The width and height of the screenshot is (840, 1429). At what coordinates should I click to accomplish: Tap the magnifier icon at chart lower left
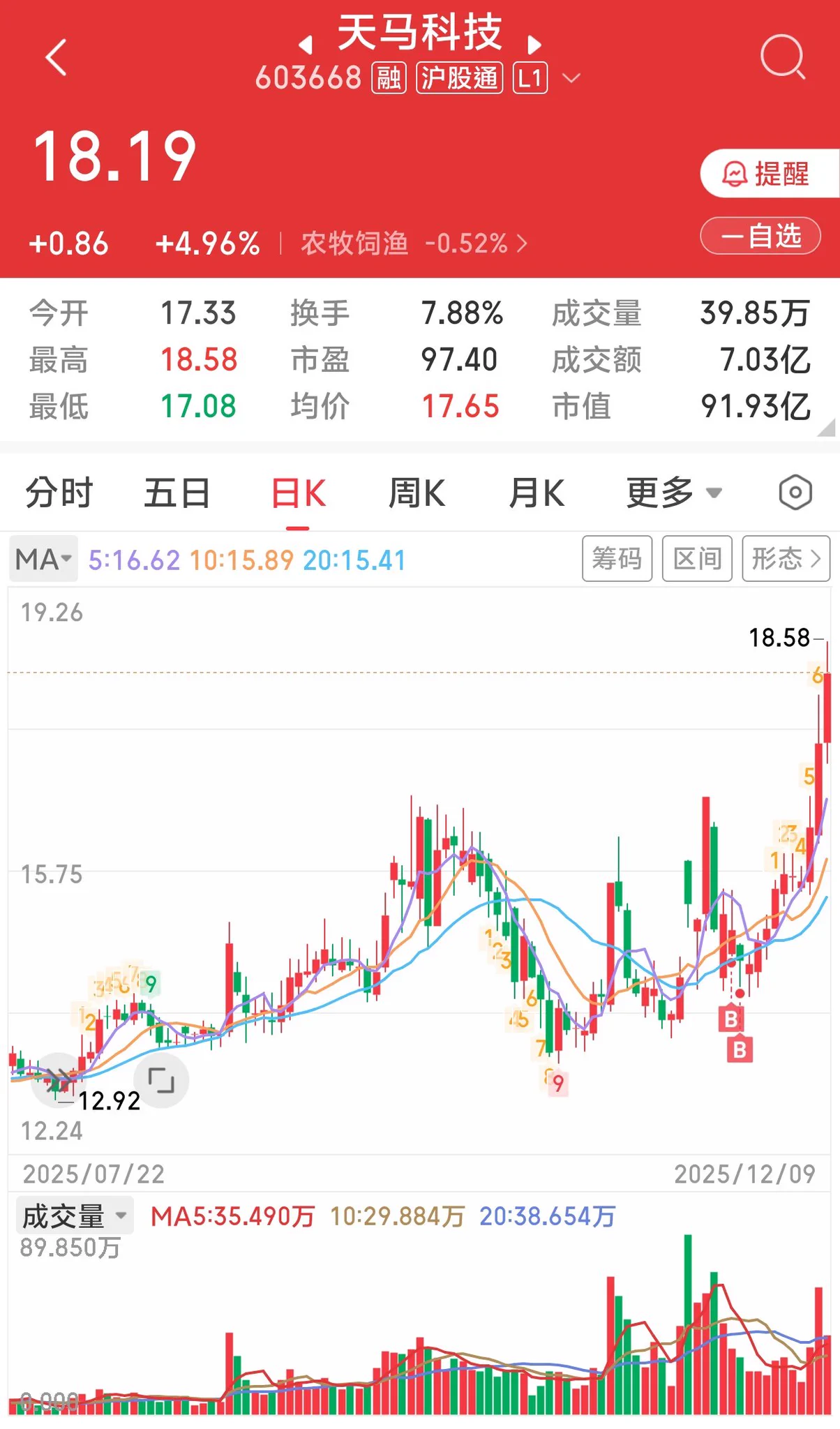coord(59,1079)
